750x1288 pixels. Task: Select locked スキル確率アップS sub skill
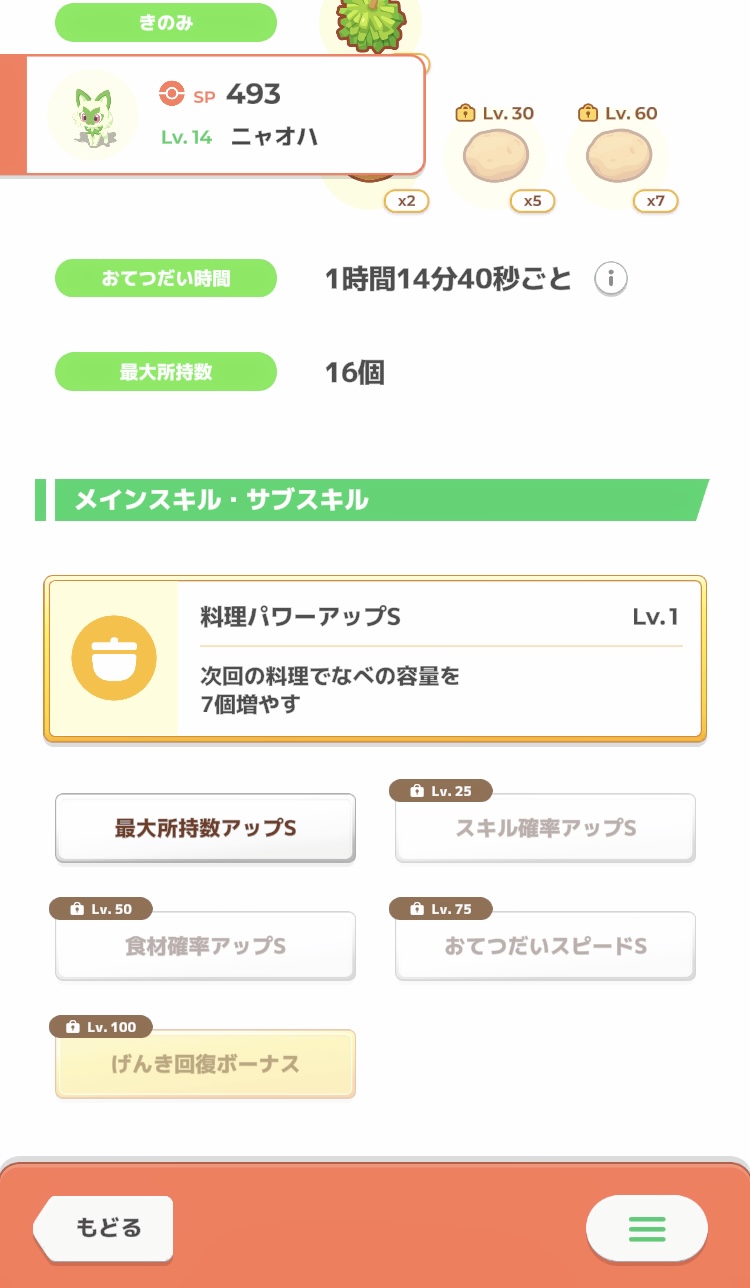pyautogui.click(x=545, y=828)
